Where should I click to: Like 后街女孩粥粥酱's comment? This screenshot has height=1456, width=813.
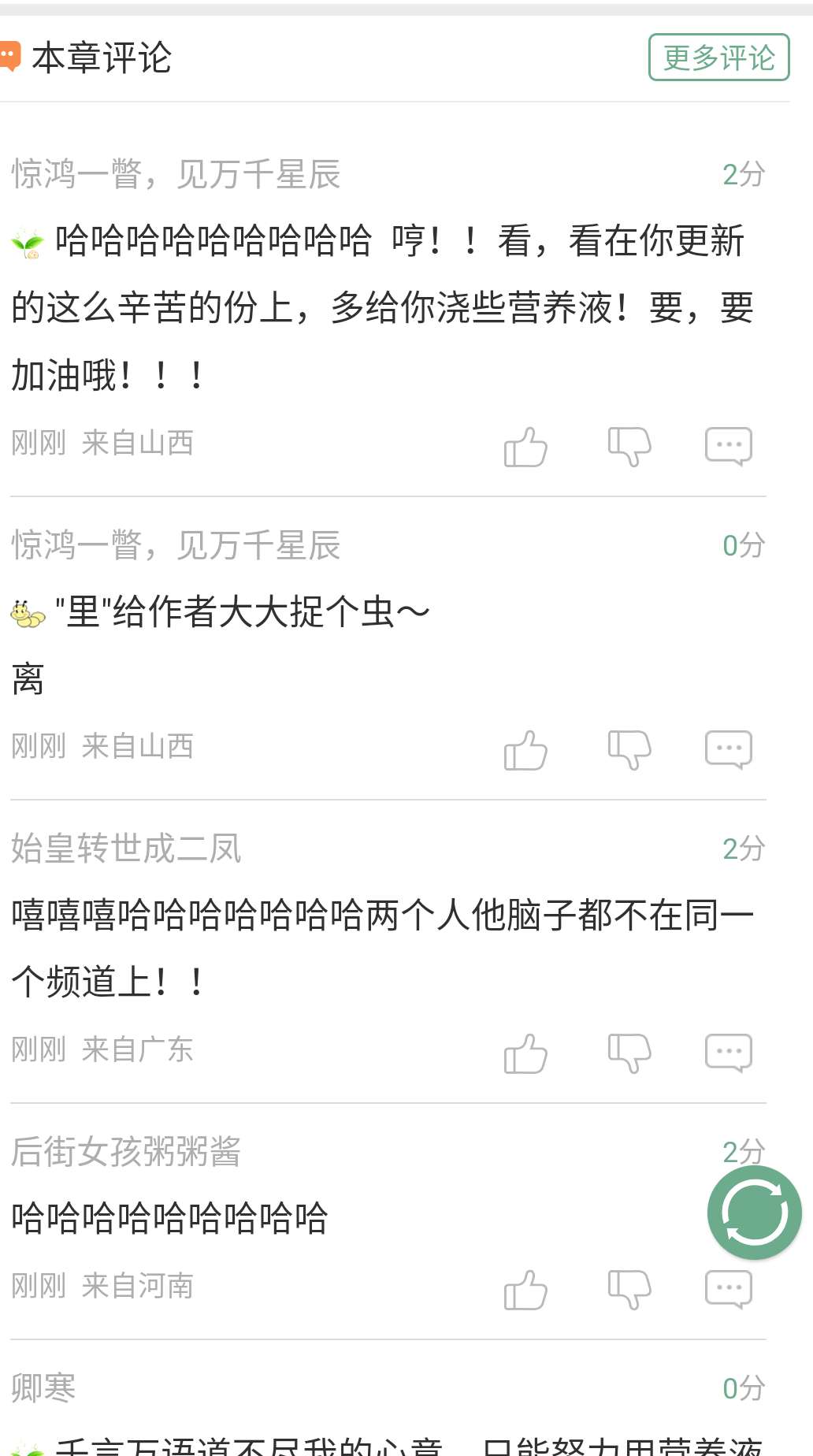(525, 1289)
